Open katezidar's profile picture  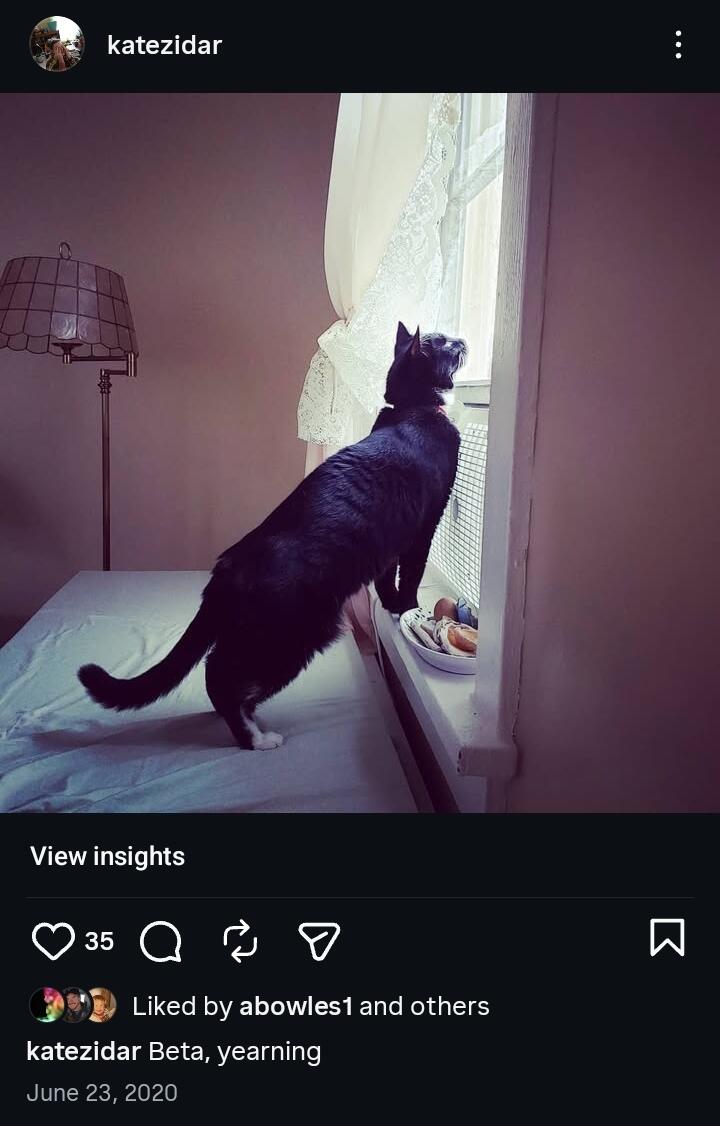pyautogui.click(x=56, y=45)
